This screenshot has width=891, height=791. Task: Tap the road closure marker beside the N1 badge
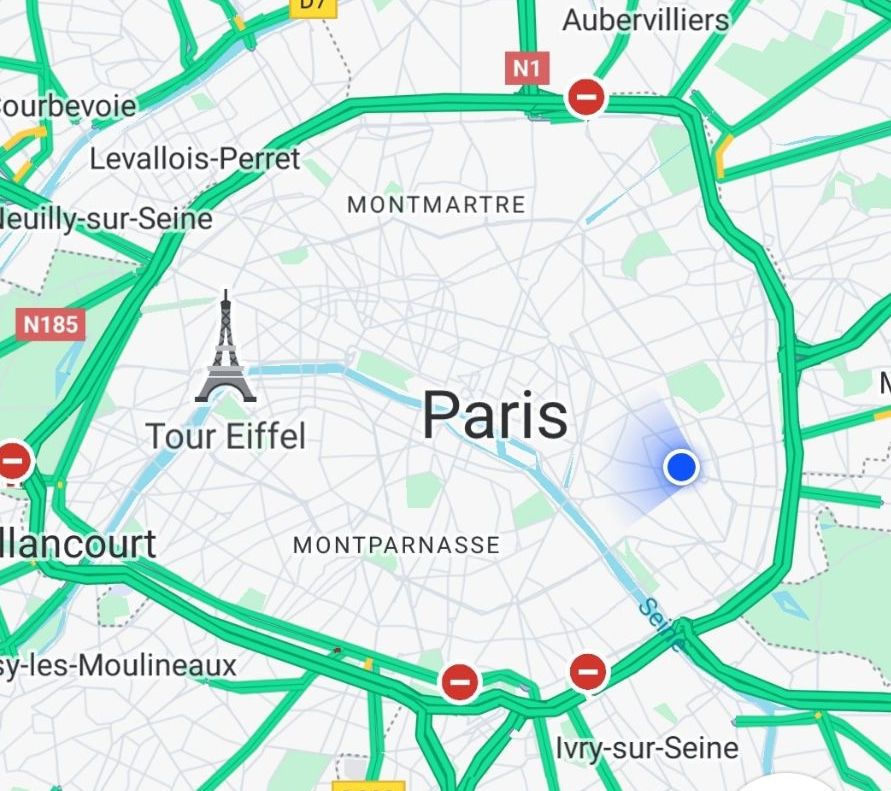[586, 98]
